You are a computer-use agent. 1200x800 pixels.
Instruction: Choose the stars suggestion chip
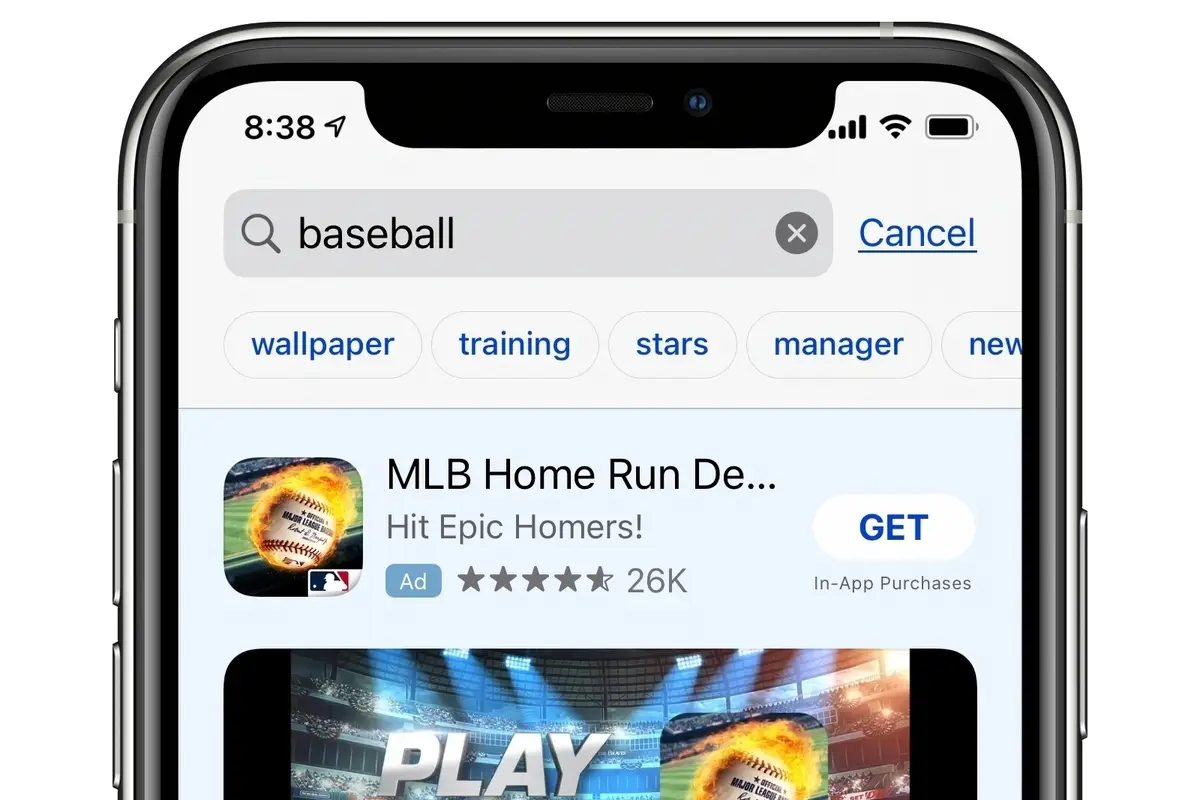[671, 344]
